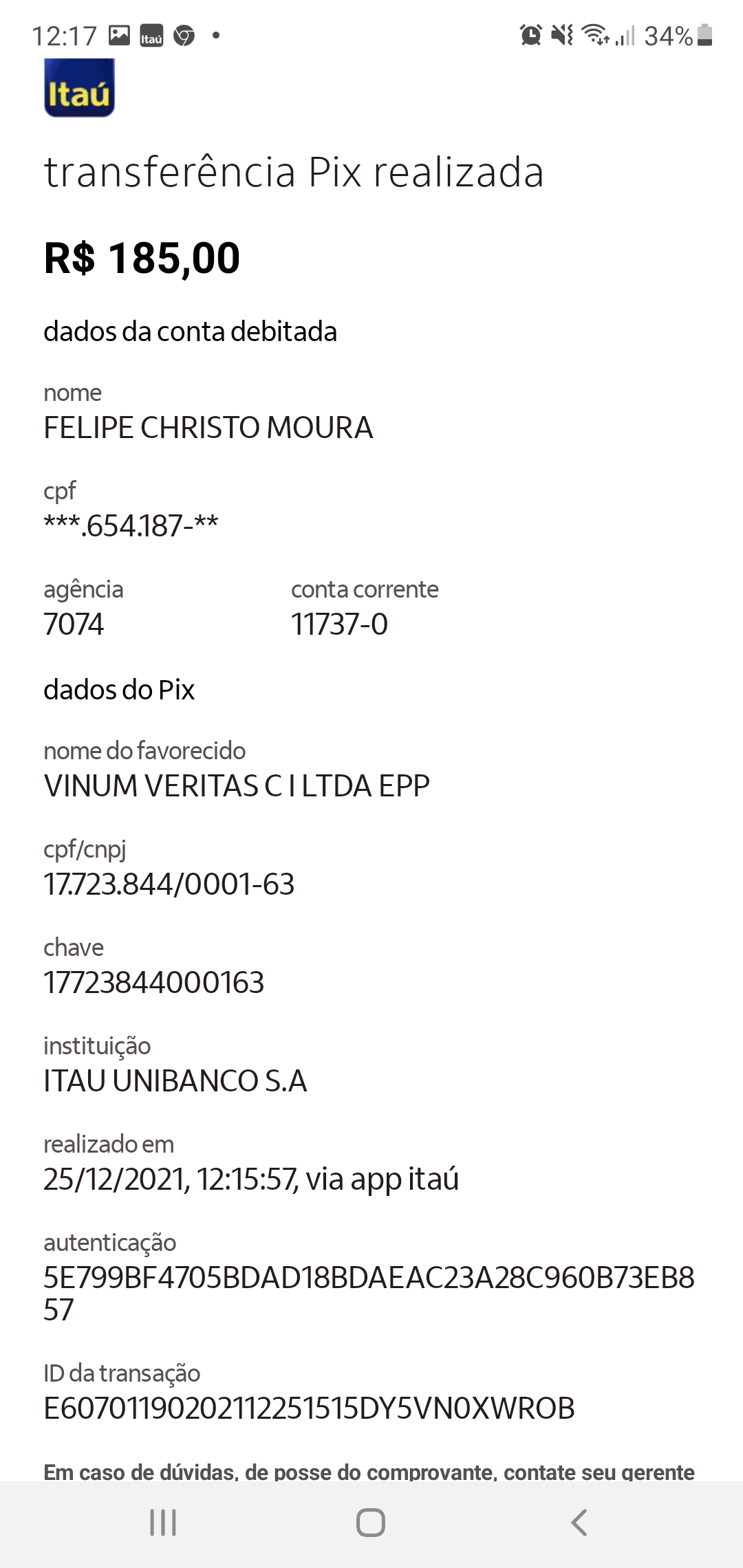
Task: Go back using the system back button
Action: (579, 1523)
